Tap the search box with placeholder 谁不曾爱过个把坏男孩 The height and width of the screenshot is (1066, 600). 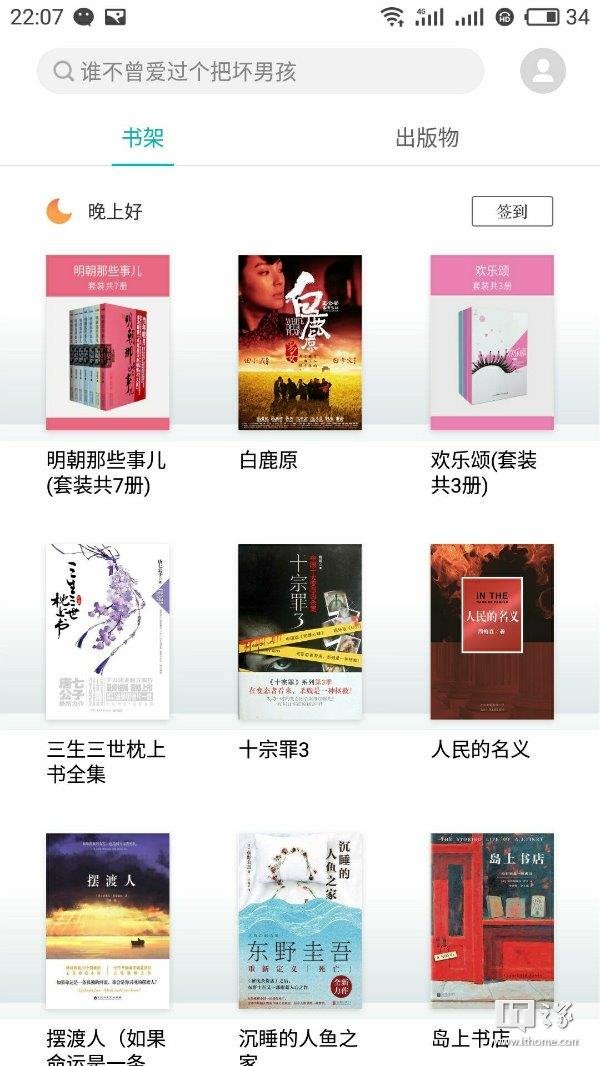click(260, 72)
